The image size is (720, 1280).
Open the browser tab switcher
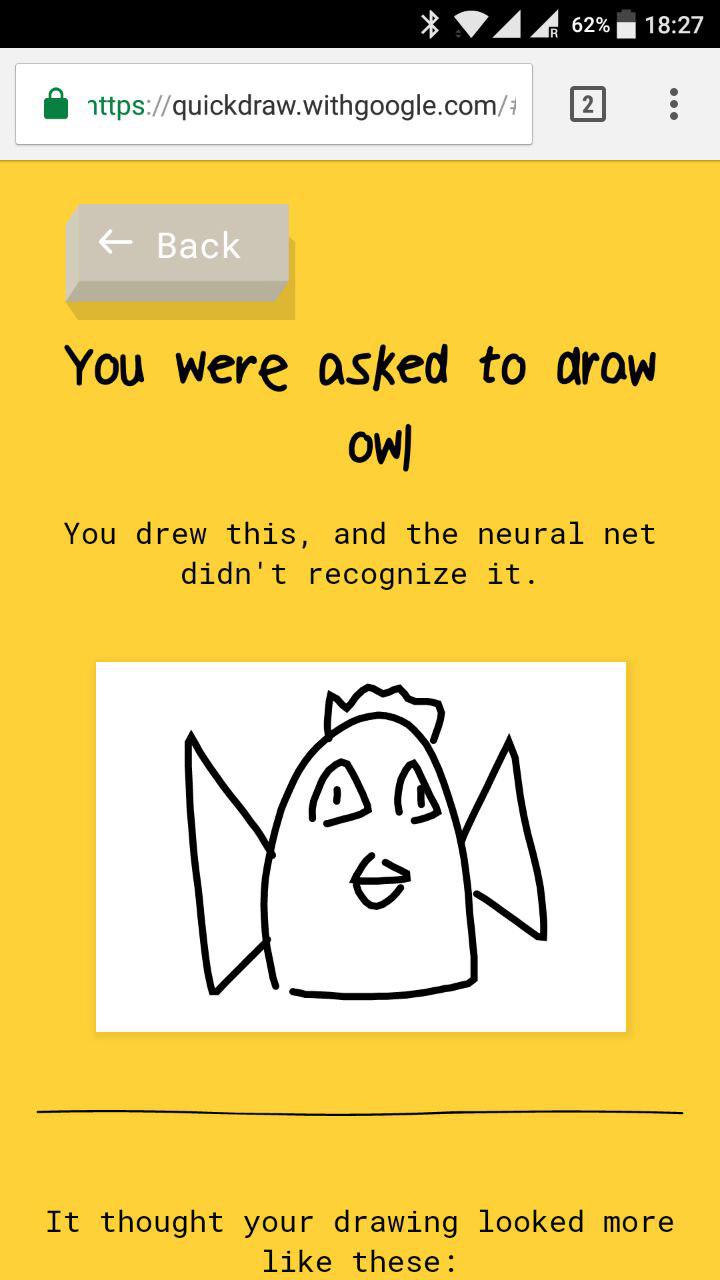click(587, 104)
